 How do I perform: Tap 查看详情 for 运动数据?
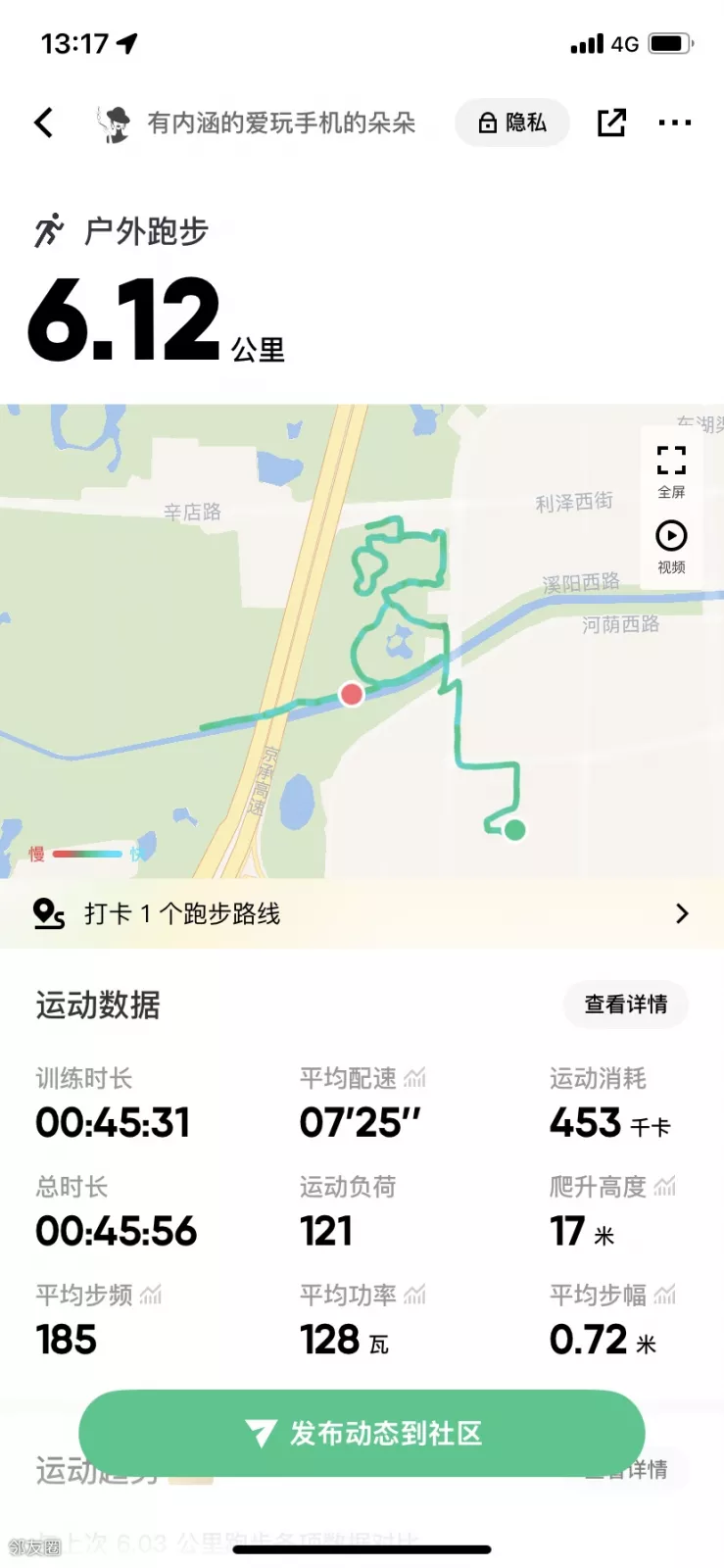tap(625, 1004)
